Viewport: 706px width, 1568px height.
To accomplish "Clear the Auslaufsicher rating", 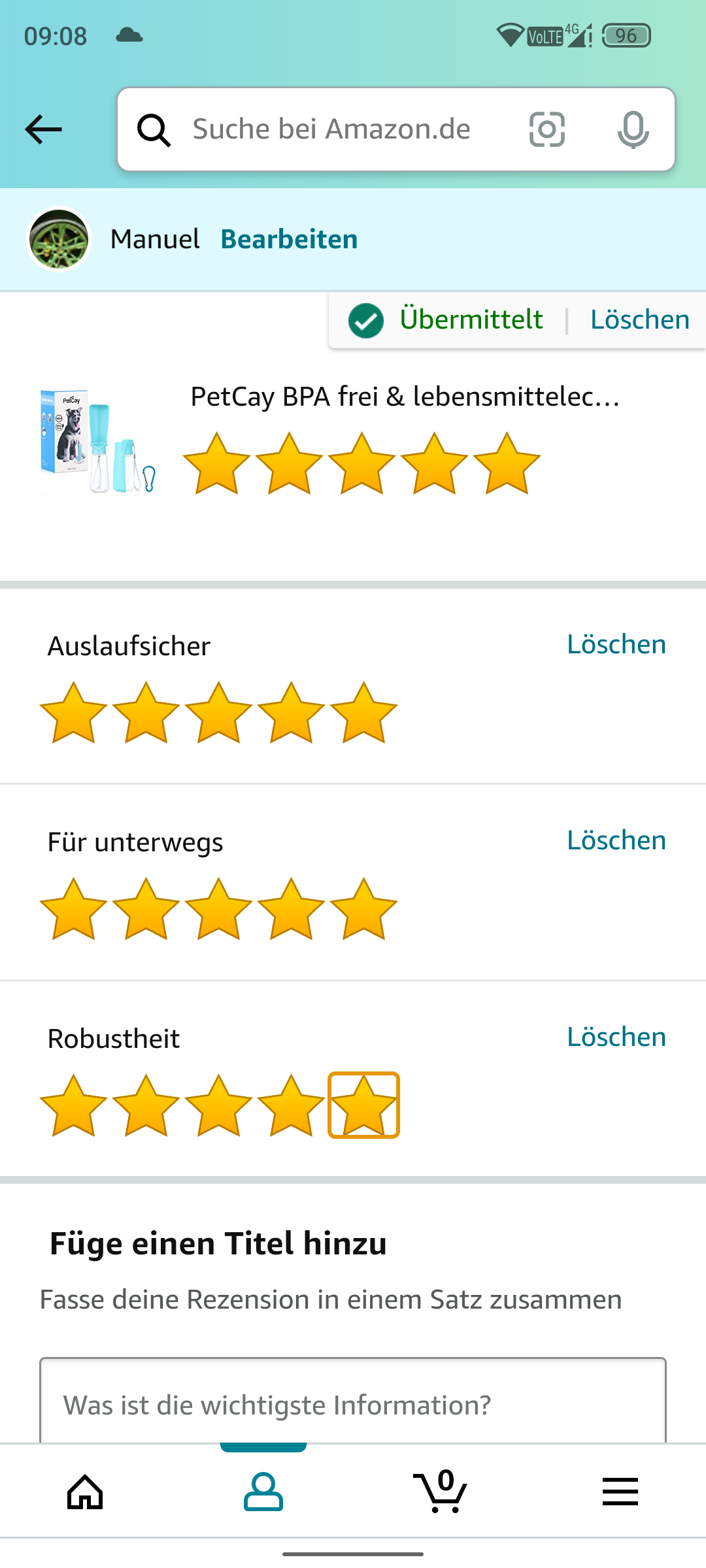I will tap(616, 644).
